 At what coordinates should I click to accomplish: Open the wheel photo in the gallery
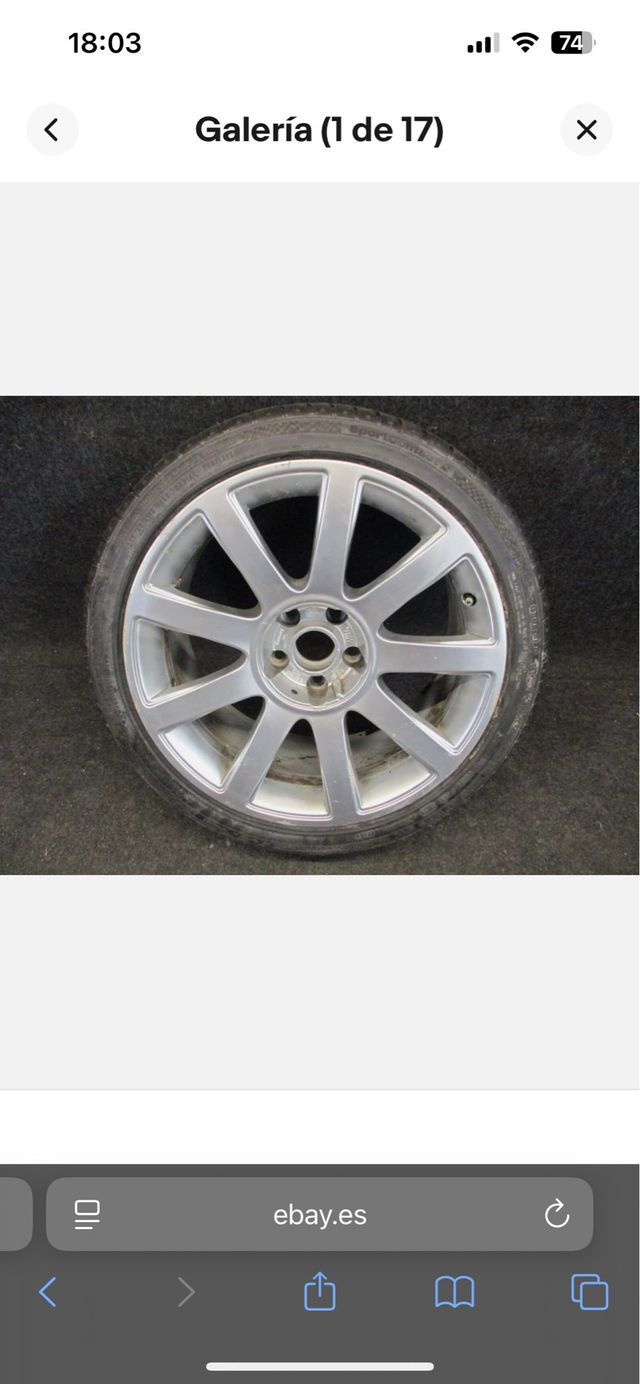pos(320,635)
